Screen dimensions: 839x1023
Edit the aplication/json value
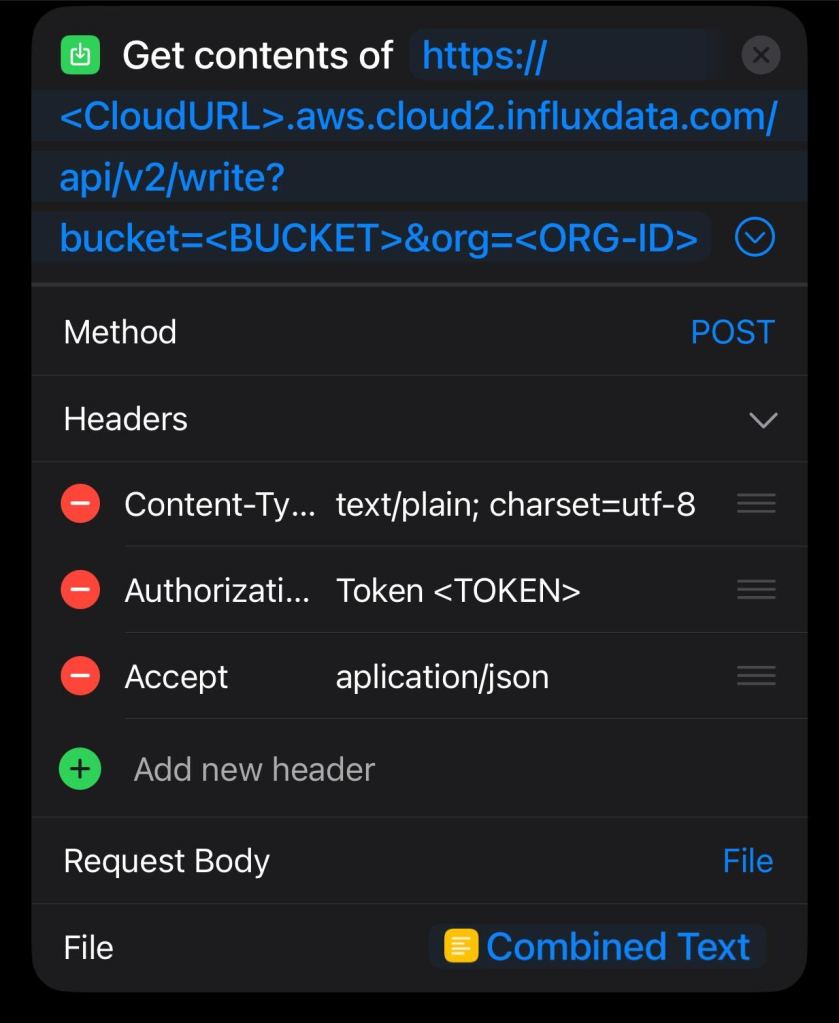442,677
